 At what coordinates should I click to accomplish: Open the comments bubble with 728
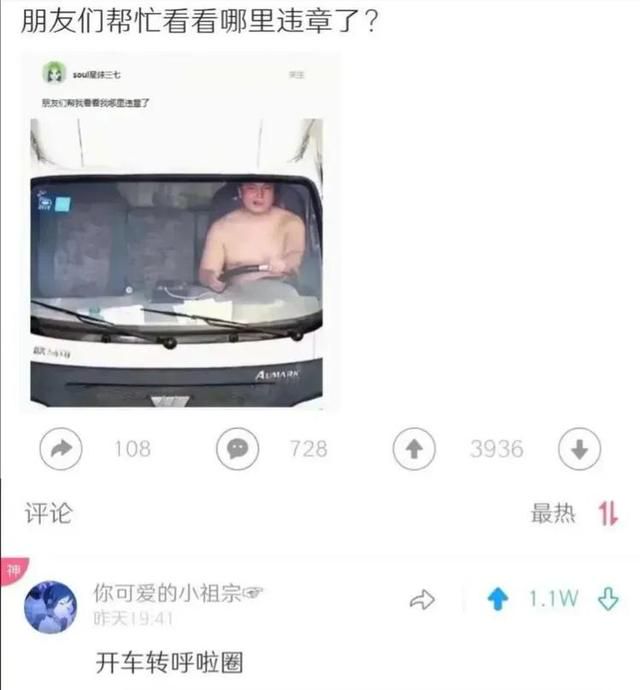click(x=237, y=449)
